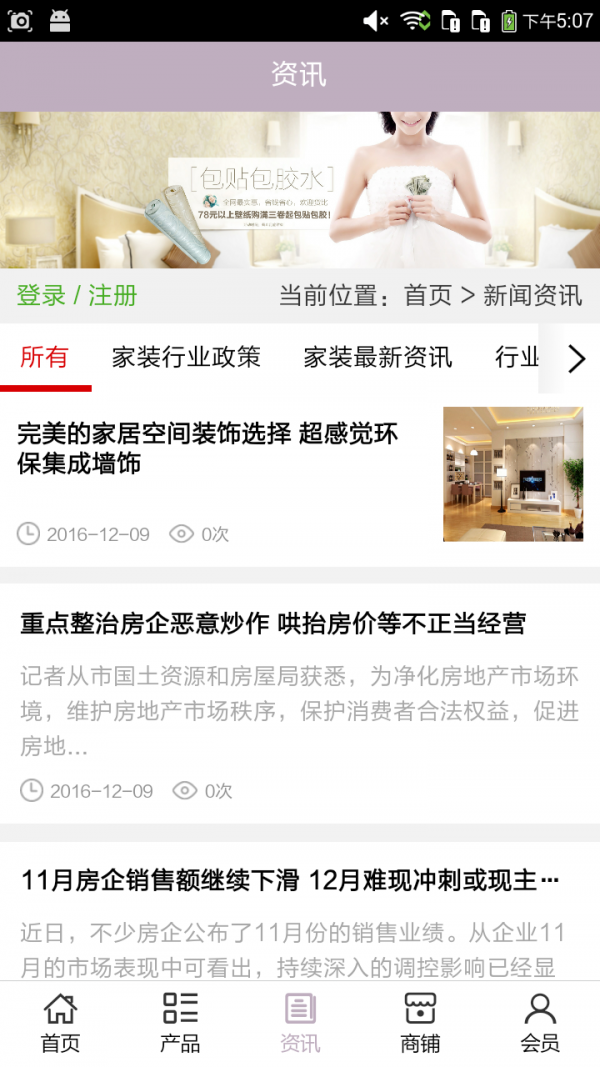Image resolution: width=600 pixels, height=1067 pixels.
Task: Open the 商铺 tab
Action: 420,1023
